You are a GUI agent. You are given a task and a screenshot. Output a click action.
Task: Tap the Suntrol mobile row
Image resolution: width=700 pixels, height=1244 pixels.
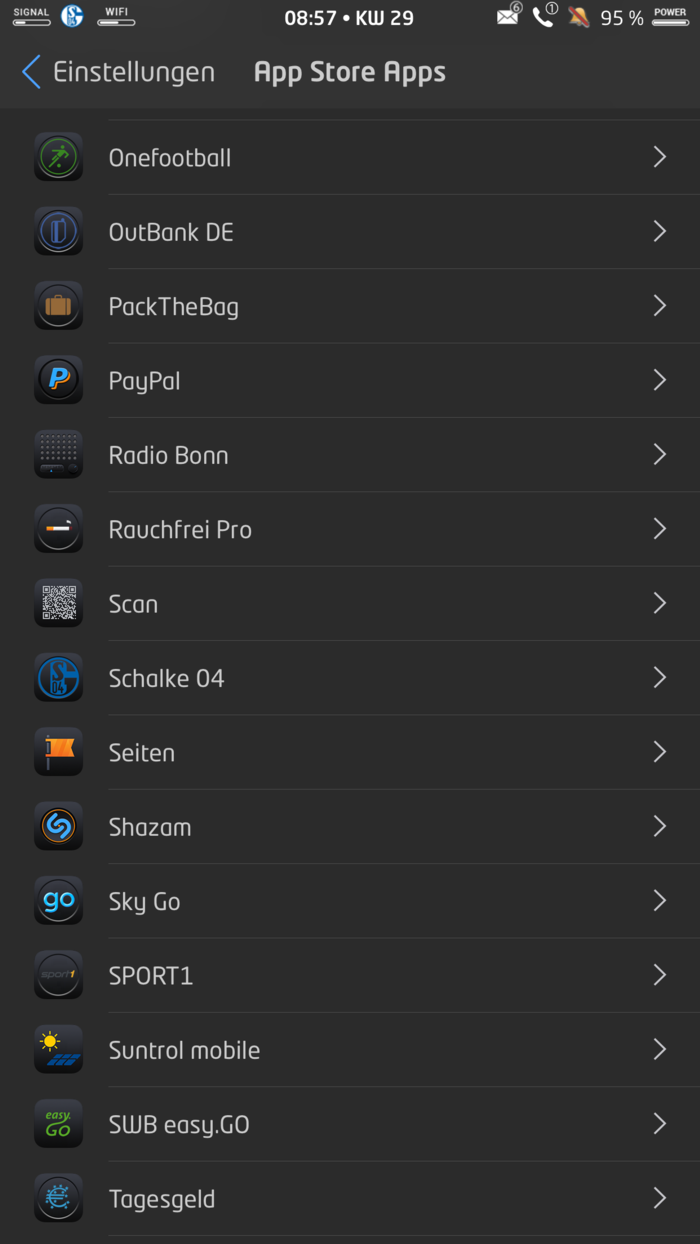coord(350,1050)
